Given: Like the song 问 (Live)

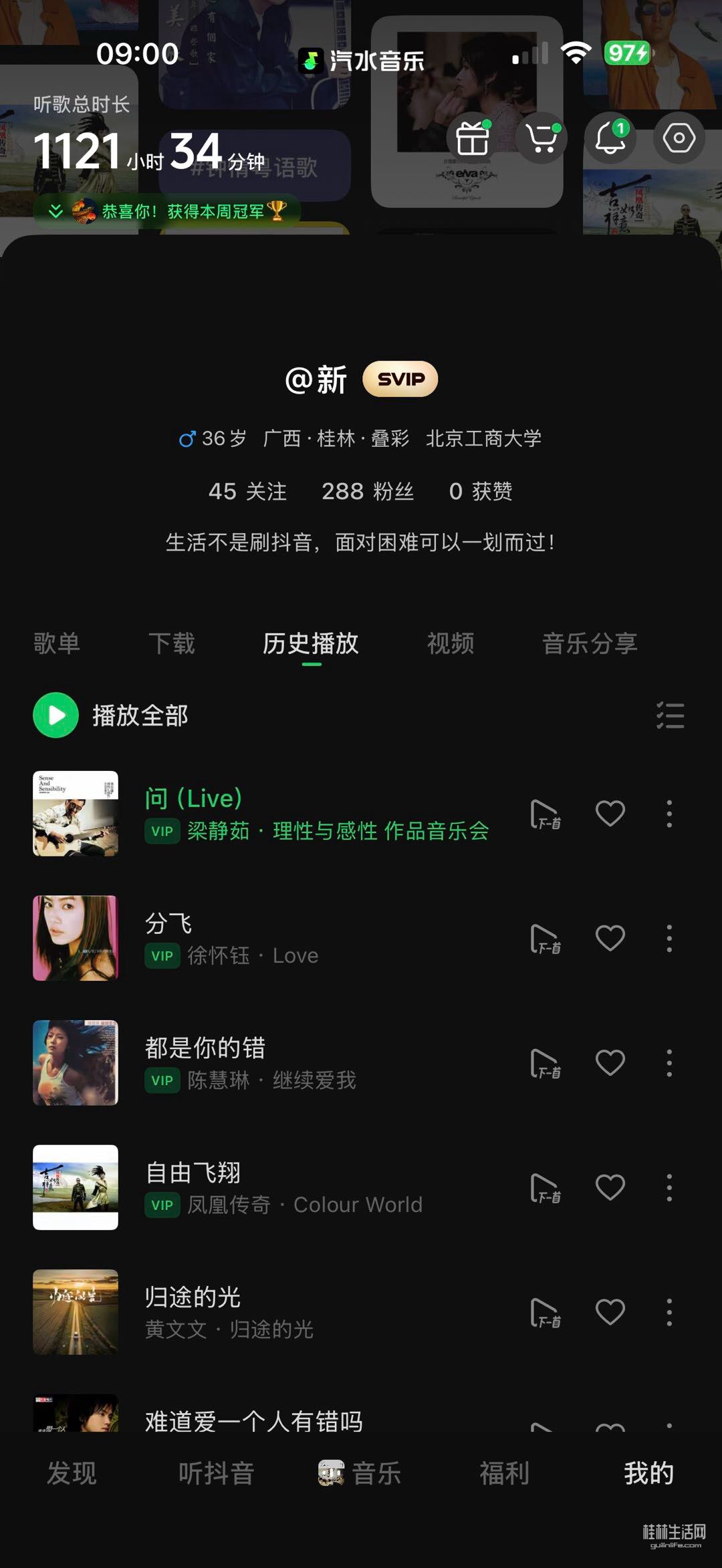Looking at the screenshot, I should point(610,813).
